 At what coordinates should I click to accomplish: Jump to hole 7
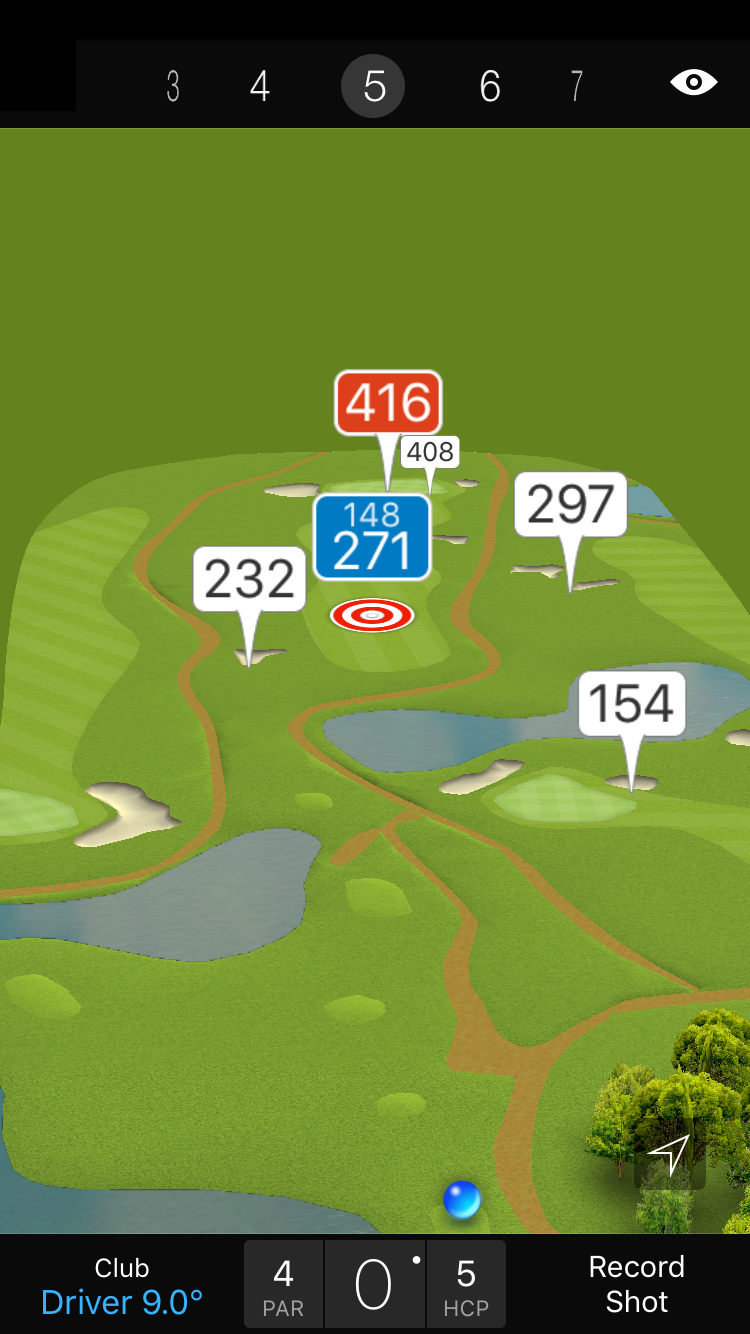click(x=577, y=87)
